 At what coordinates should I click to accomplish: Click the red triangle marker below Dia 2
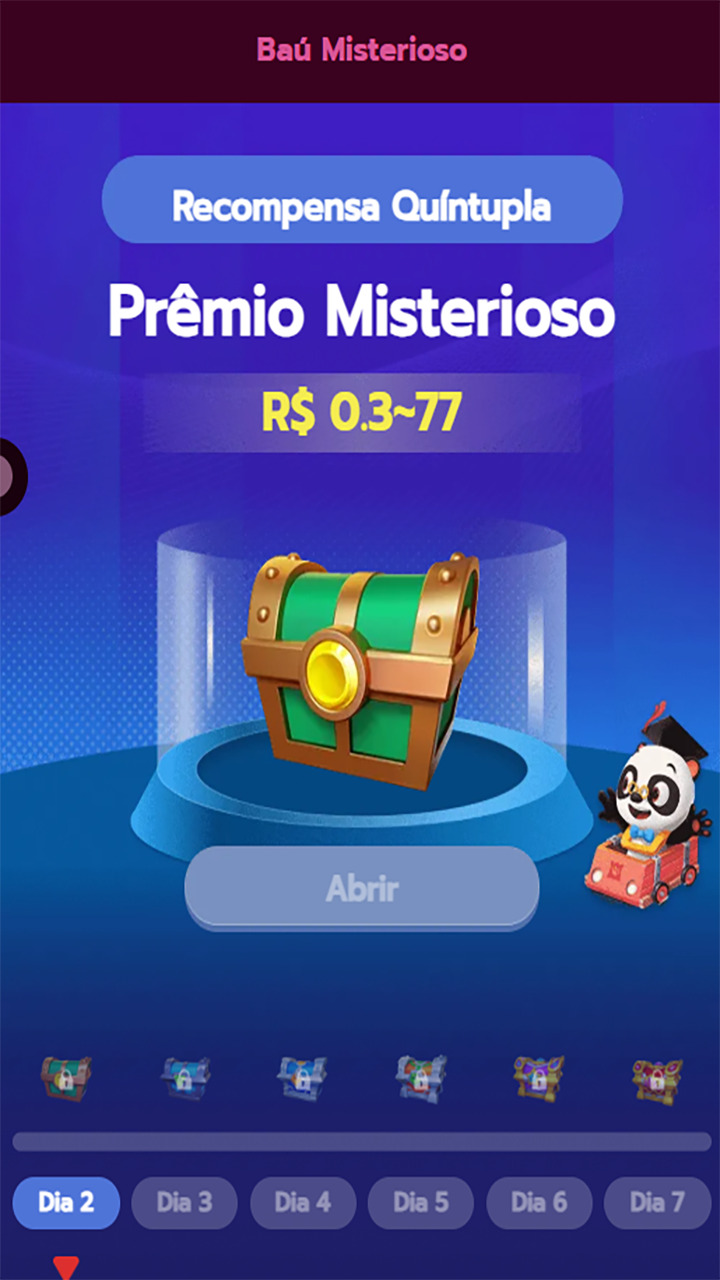point(67,1262)
